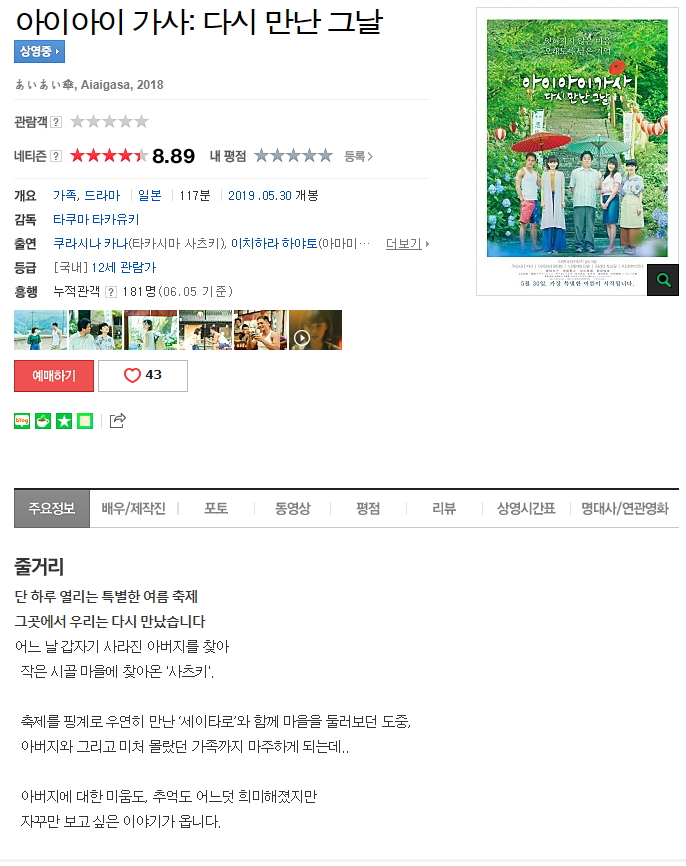686x866 pixels.
Task: Open the 상영중 now-showing badge
Action: point(39,52)
